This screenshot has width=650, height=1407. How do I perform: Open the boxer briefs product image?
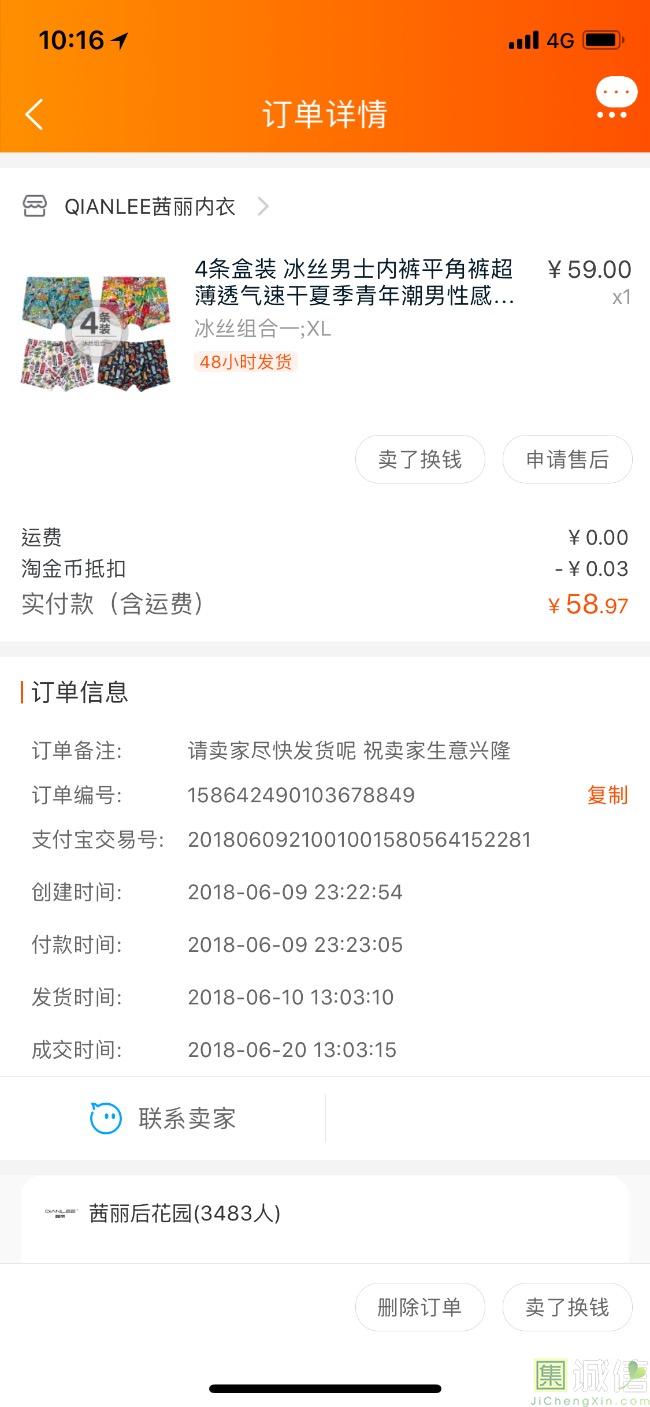click(x=95, y=332)
